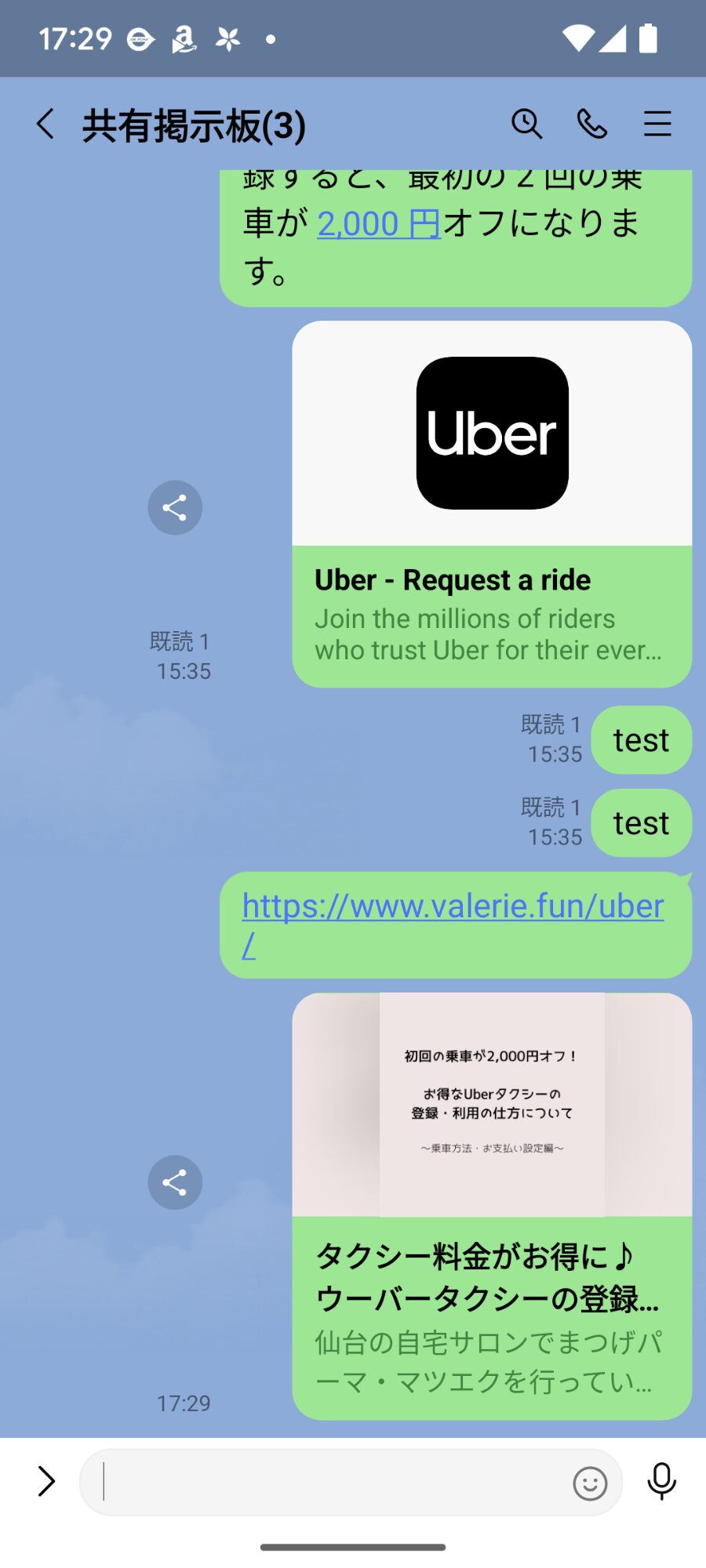706x1568 pixels.
Task: Share the Uber link preview card
Action: [x=175, y=508]
